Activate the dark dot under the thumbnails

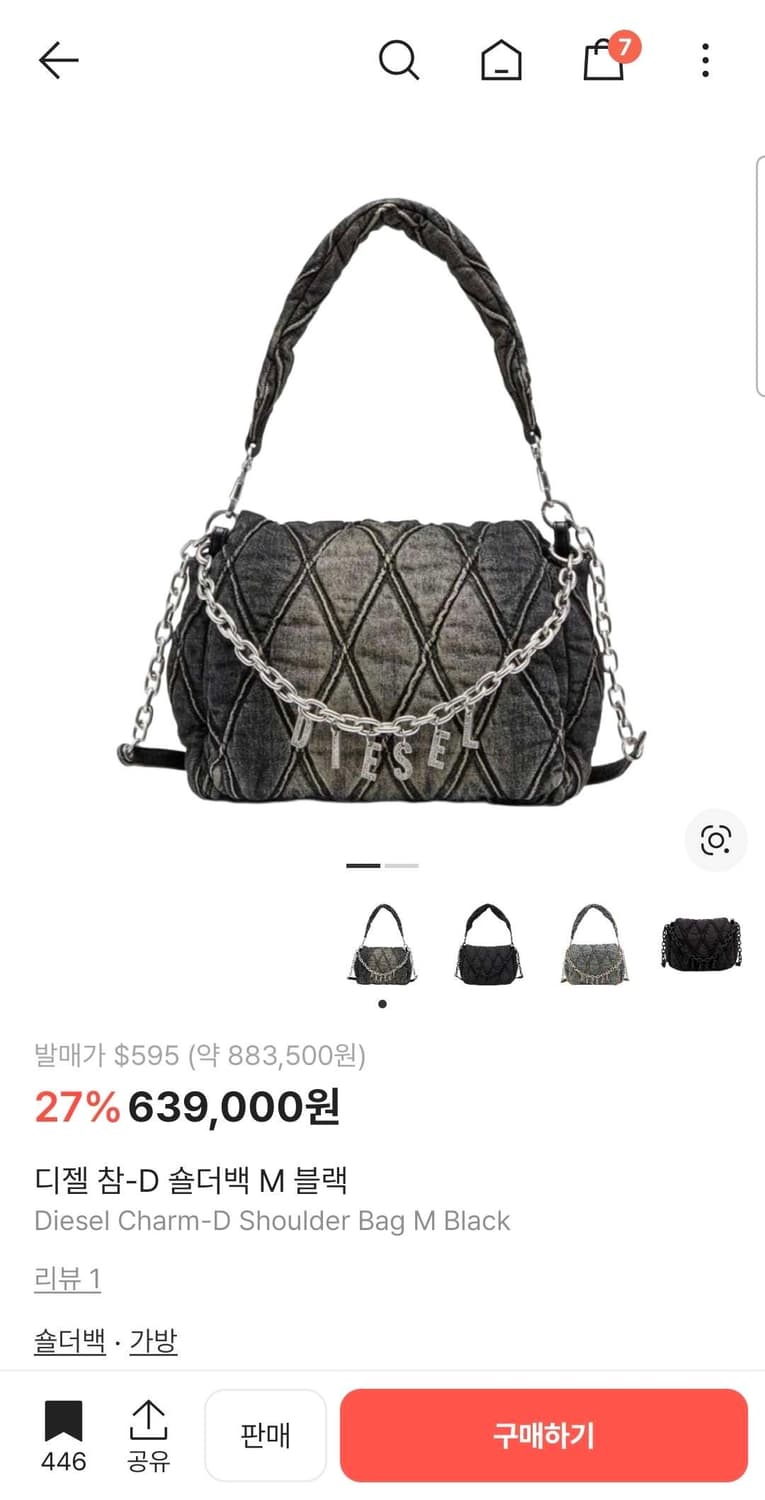point(382,1004)
